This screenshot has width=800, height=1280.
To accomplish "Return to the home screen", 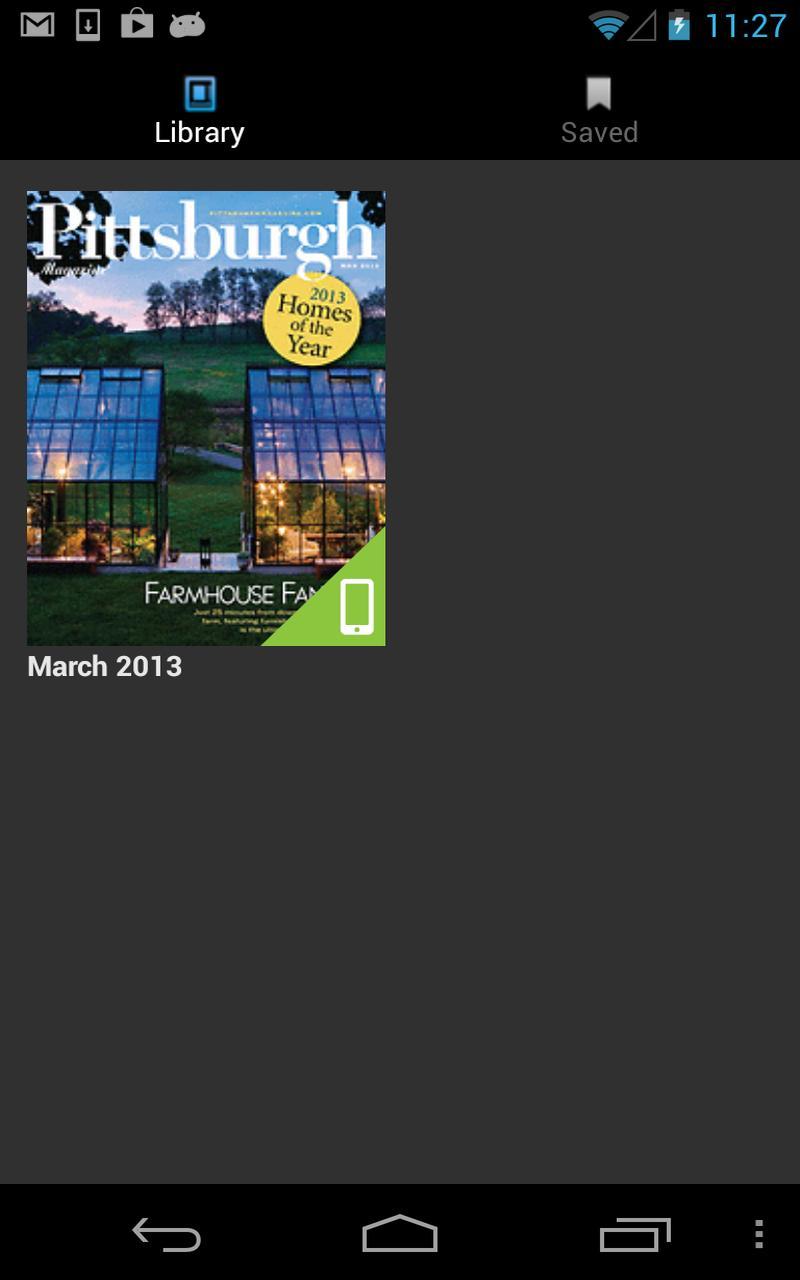I will tap(400, 1235).
